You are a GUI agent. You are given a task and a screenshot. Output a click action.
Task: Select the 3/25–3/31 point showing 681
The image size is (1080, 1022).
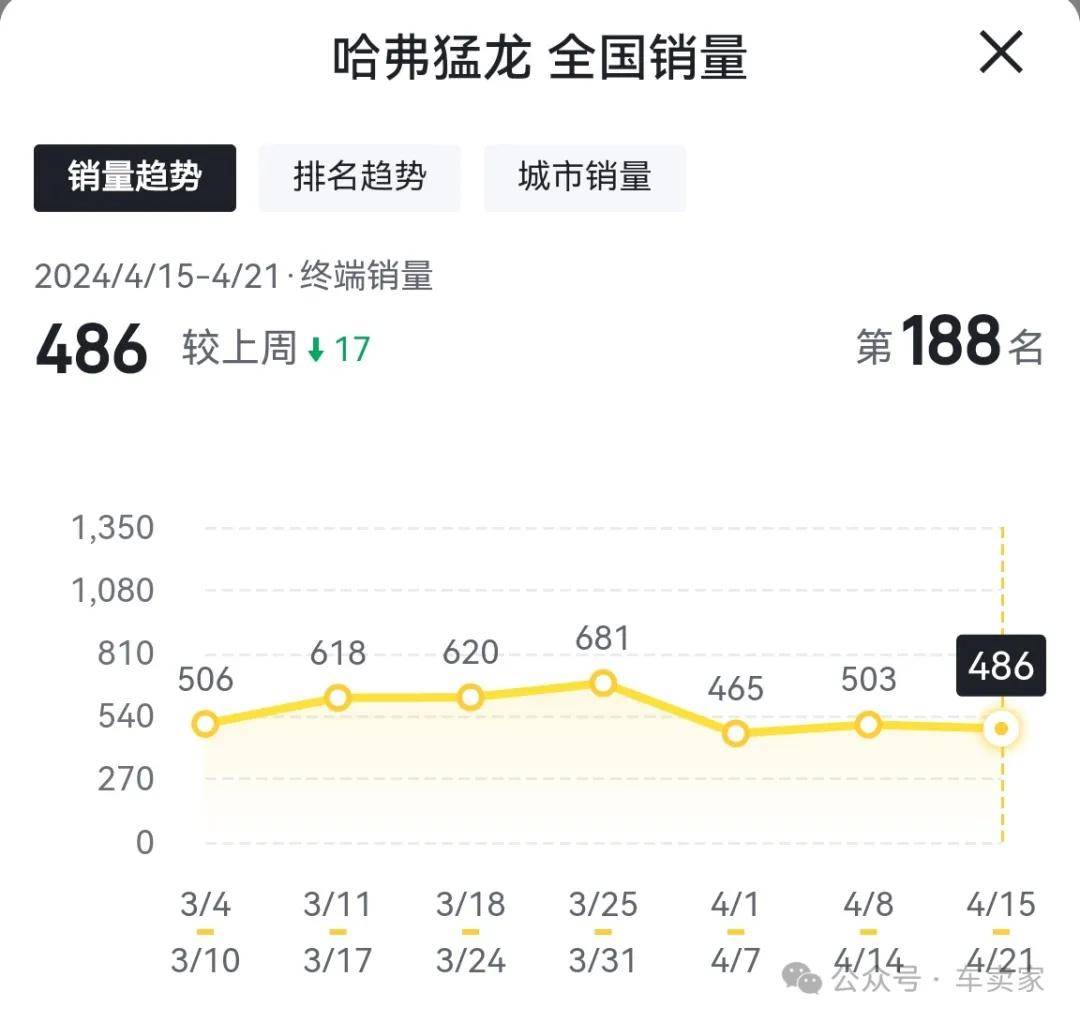(603, 683)
